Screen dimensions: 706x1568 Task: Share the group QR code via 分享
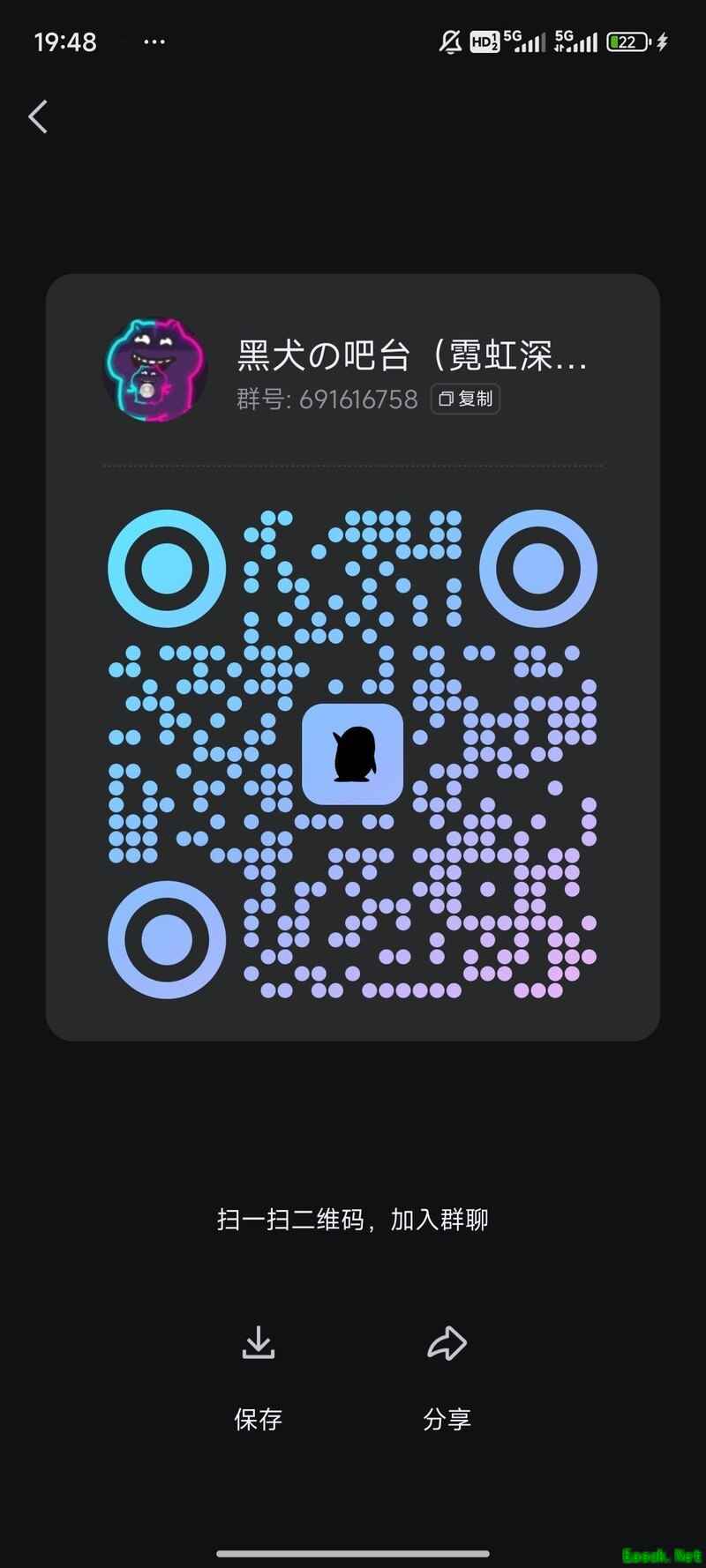(447, 1378)
